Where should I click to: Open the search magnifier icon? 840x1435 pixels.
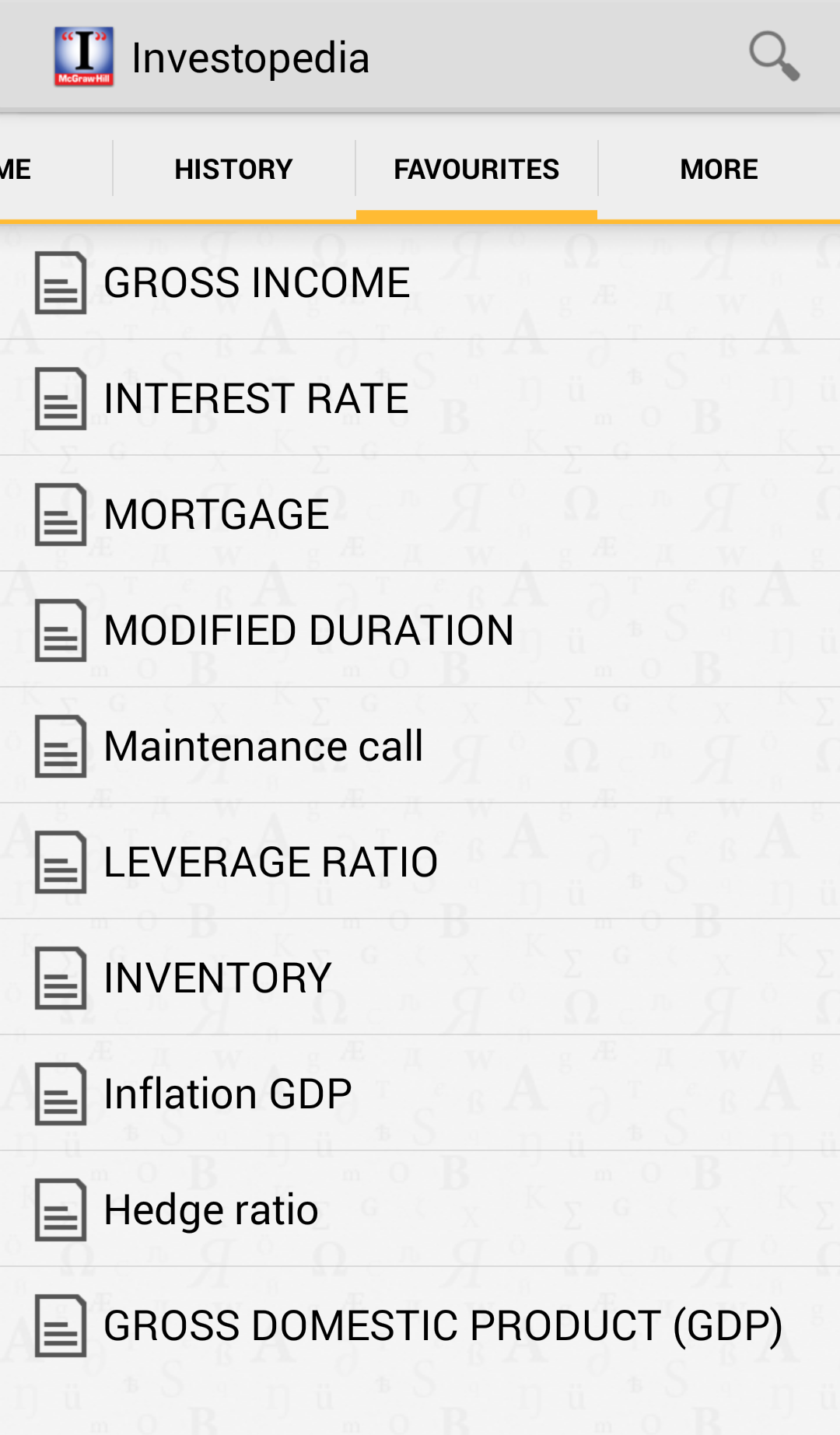[774, 56]
